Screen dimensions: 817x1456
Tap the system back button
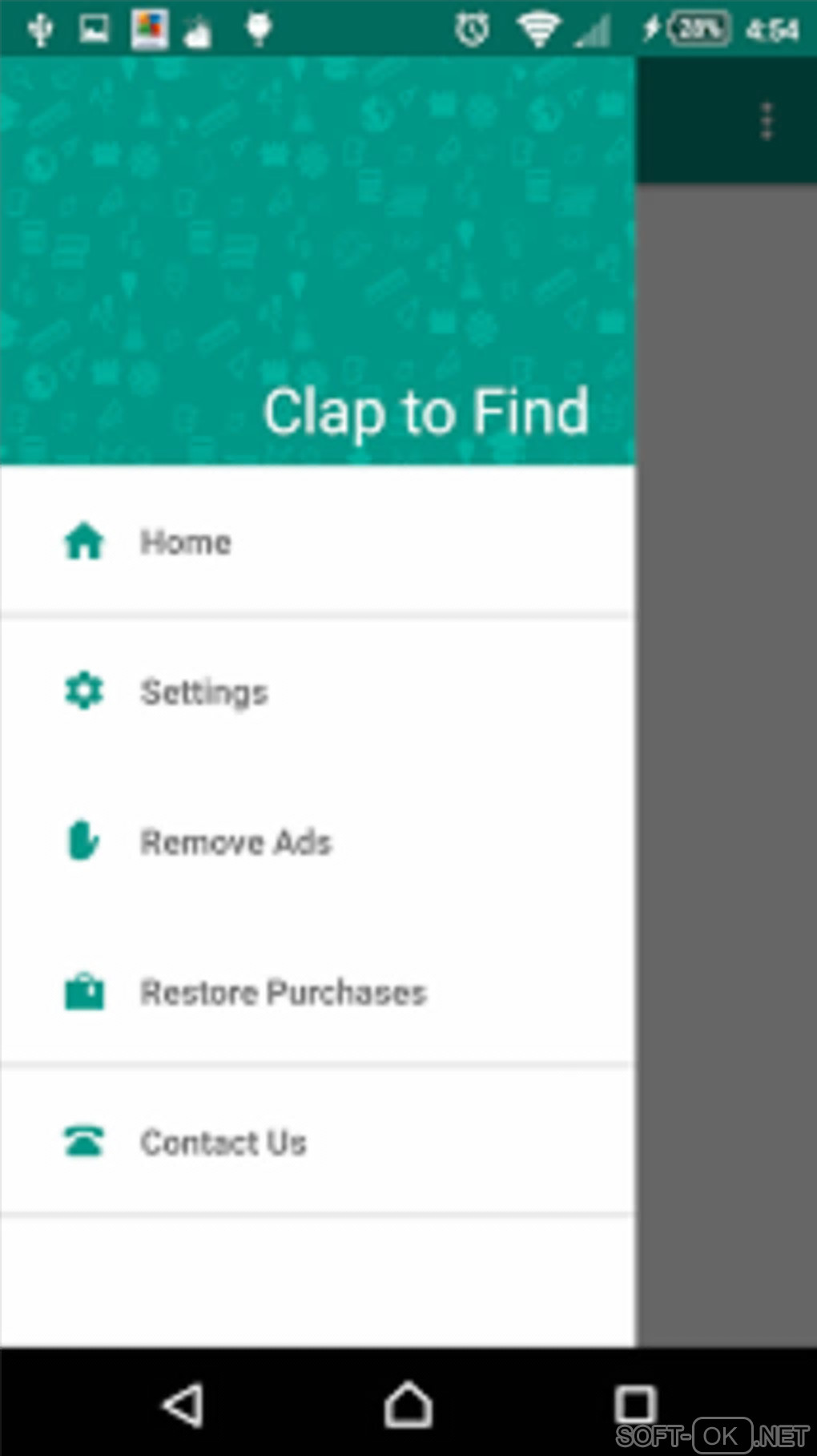[x=183, y=1405]
